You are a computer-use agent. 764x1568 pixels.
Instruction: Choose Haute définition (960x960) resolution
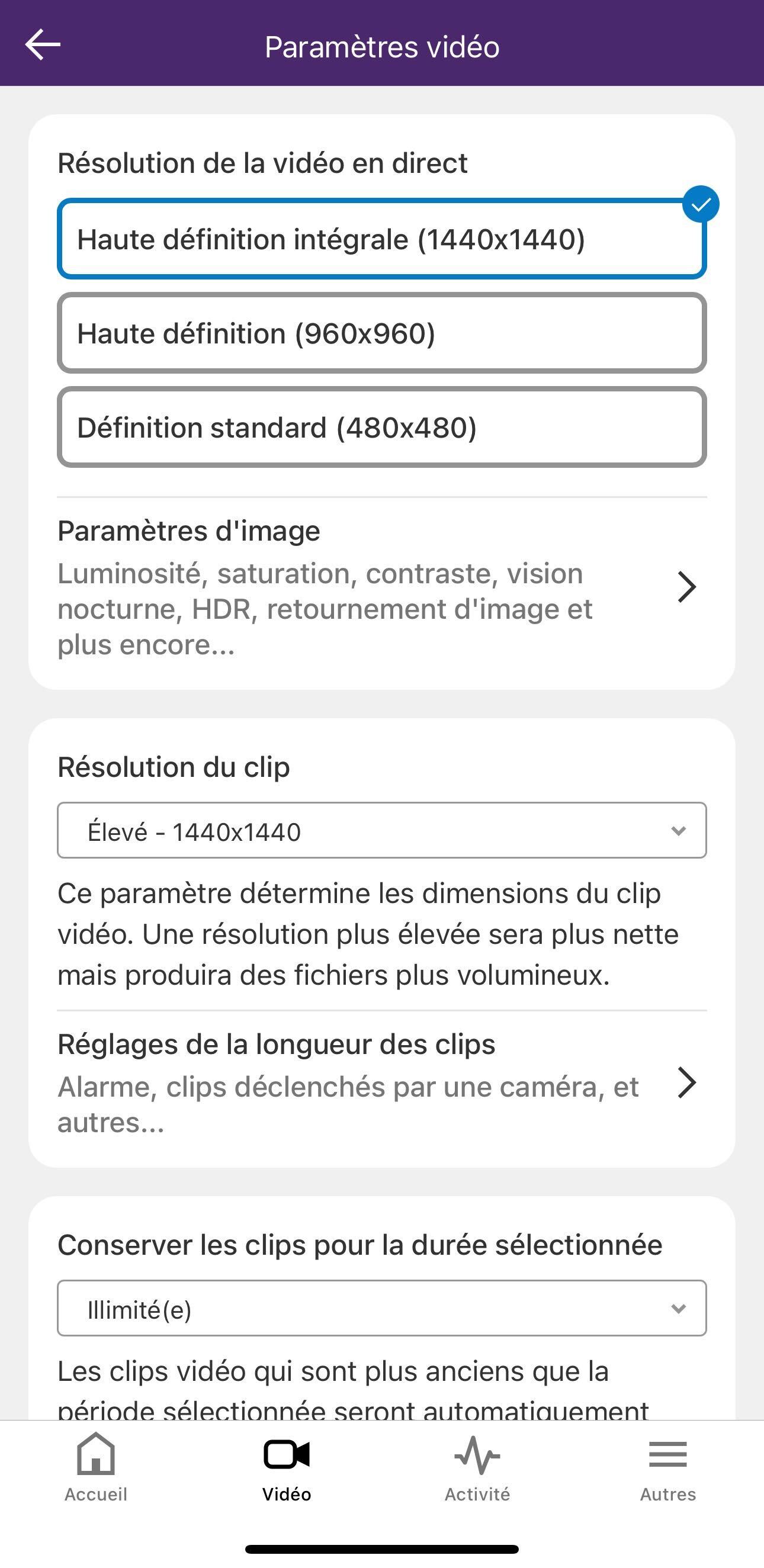[381, 333]
